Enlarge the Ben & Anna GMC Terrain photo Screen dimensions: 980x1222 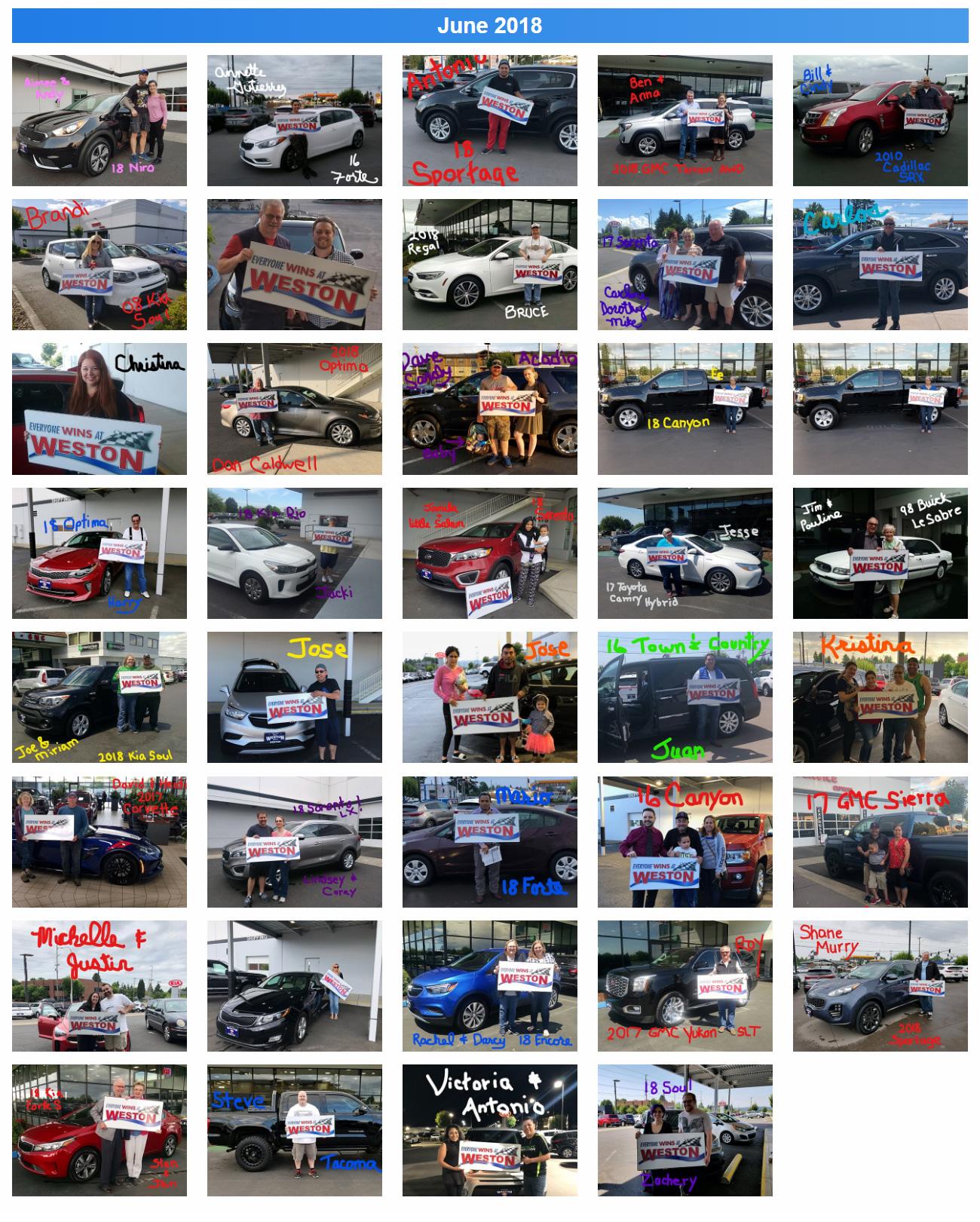(x=684, y=121)
